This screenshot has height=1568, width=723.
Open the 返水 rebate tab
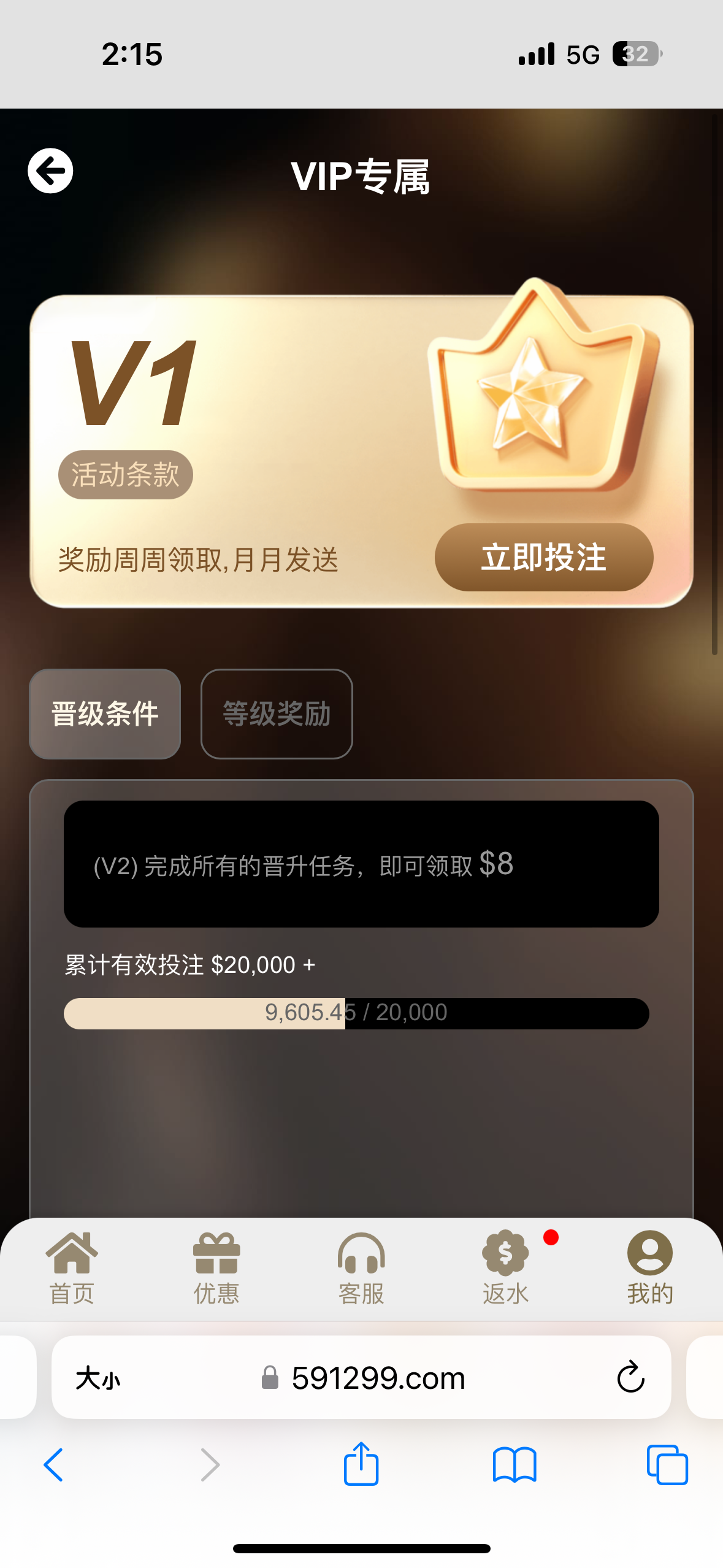click(505, 1269)
